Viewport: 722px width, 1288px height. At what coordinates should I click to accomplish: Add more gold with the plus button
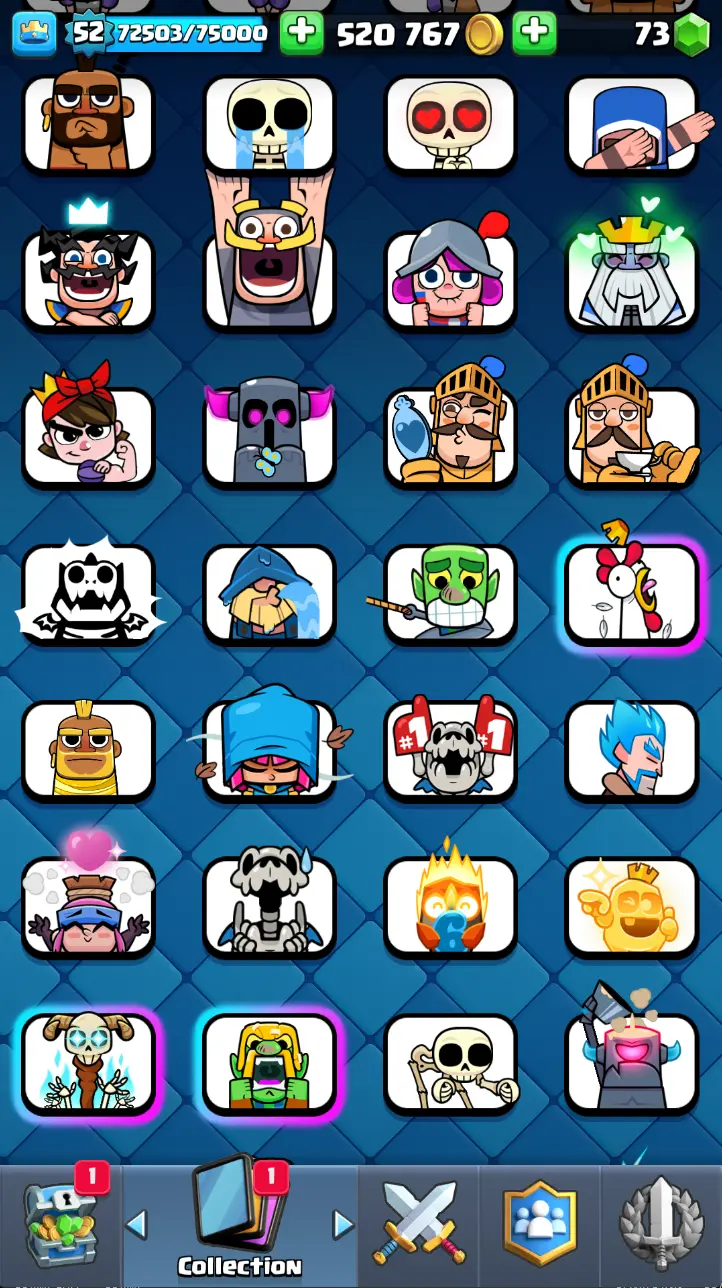tap(534, 34)
